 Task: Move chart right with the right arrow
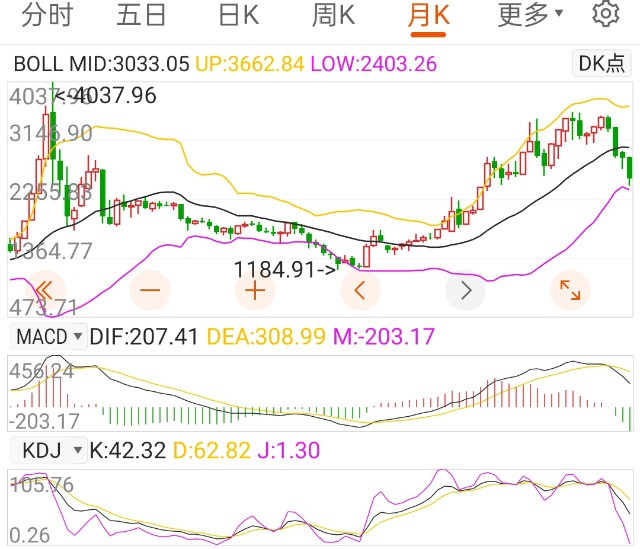(x=465, y=290)
